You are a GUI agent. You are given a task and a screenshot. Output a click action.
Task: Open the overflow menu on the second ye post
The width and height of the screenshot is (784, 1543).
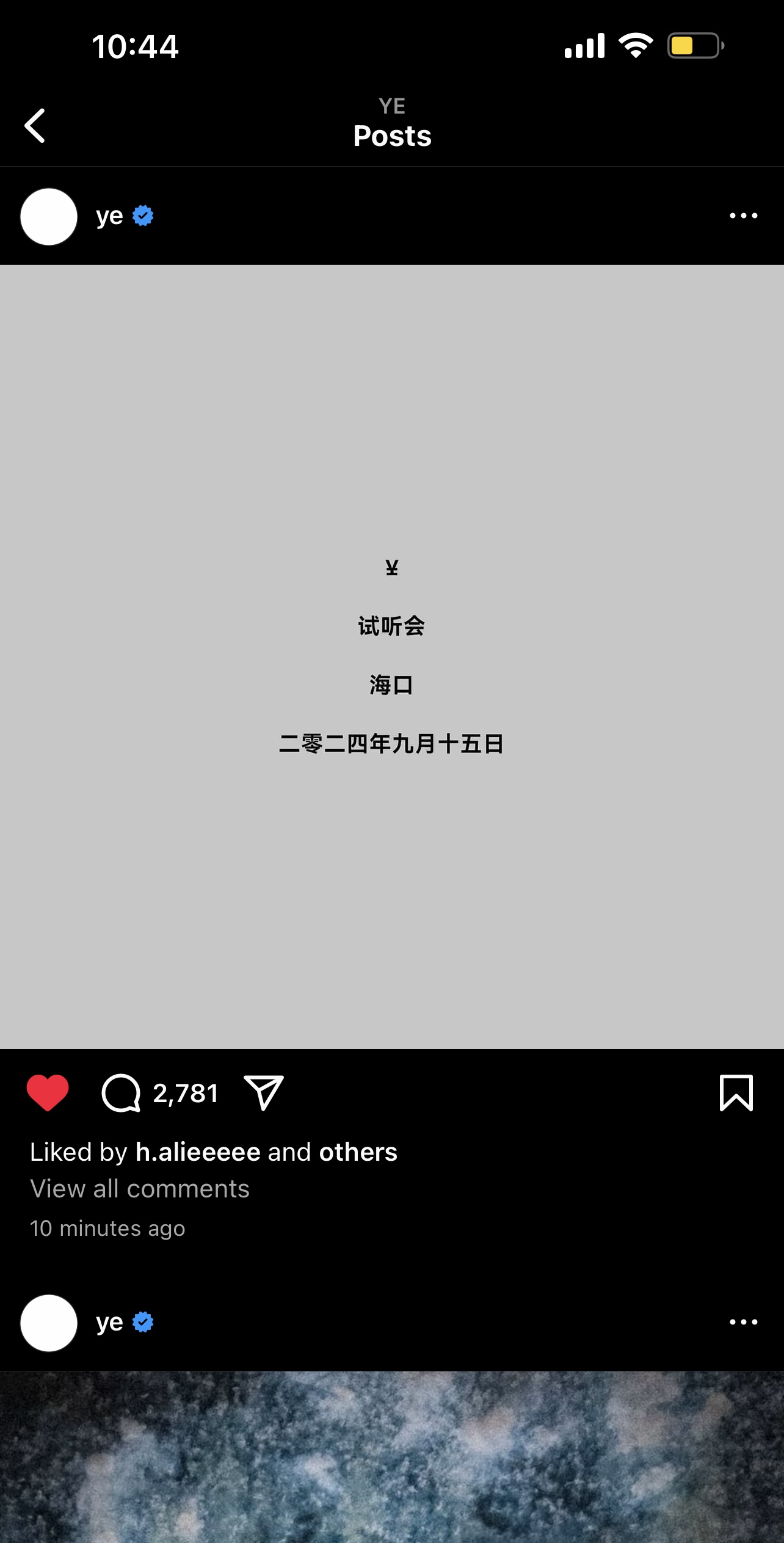(743, 1322)
